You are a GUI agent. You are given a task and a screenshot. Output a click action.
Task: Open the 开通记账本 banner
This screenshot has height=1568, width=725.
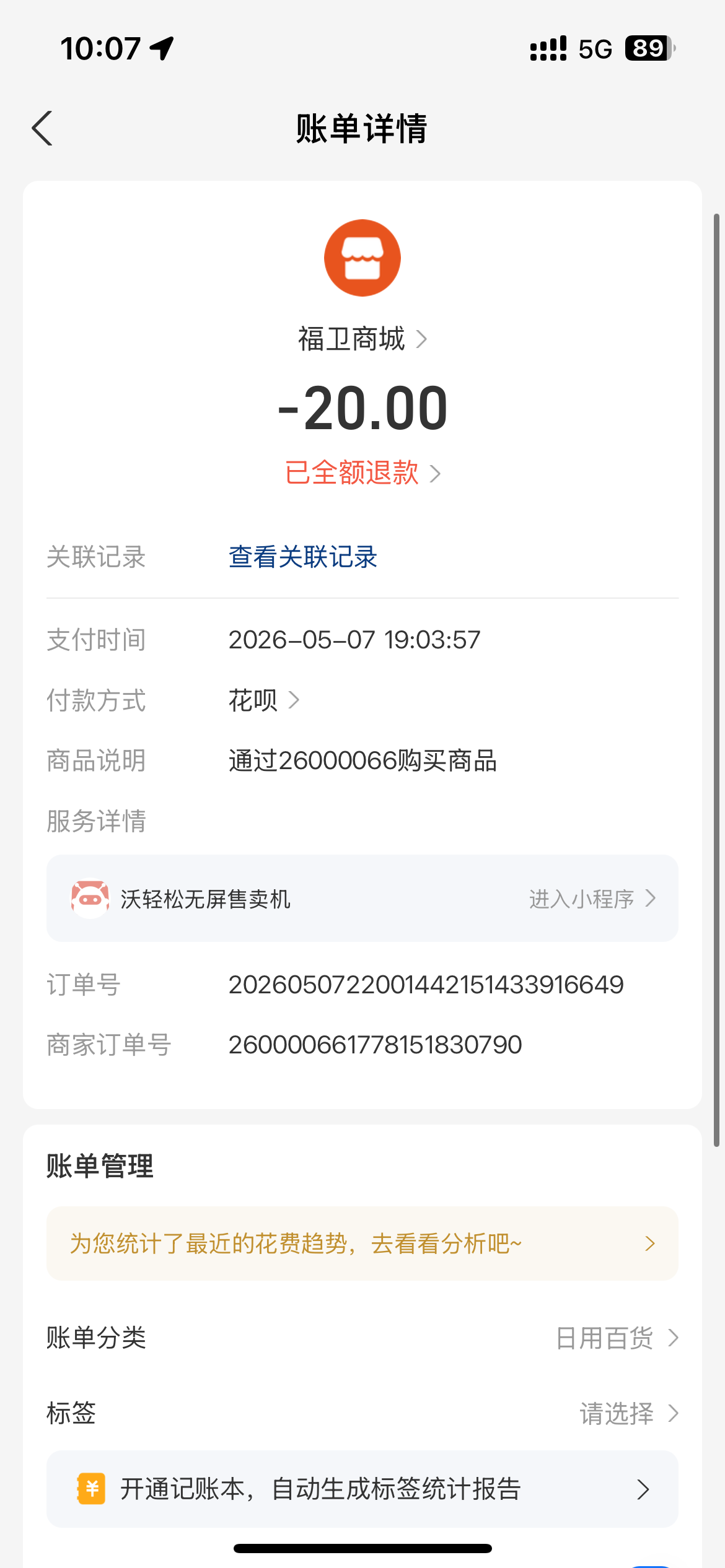(362, 1489)
